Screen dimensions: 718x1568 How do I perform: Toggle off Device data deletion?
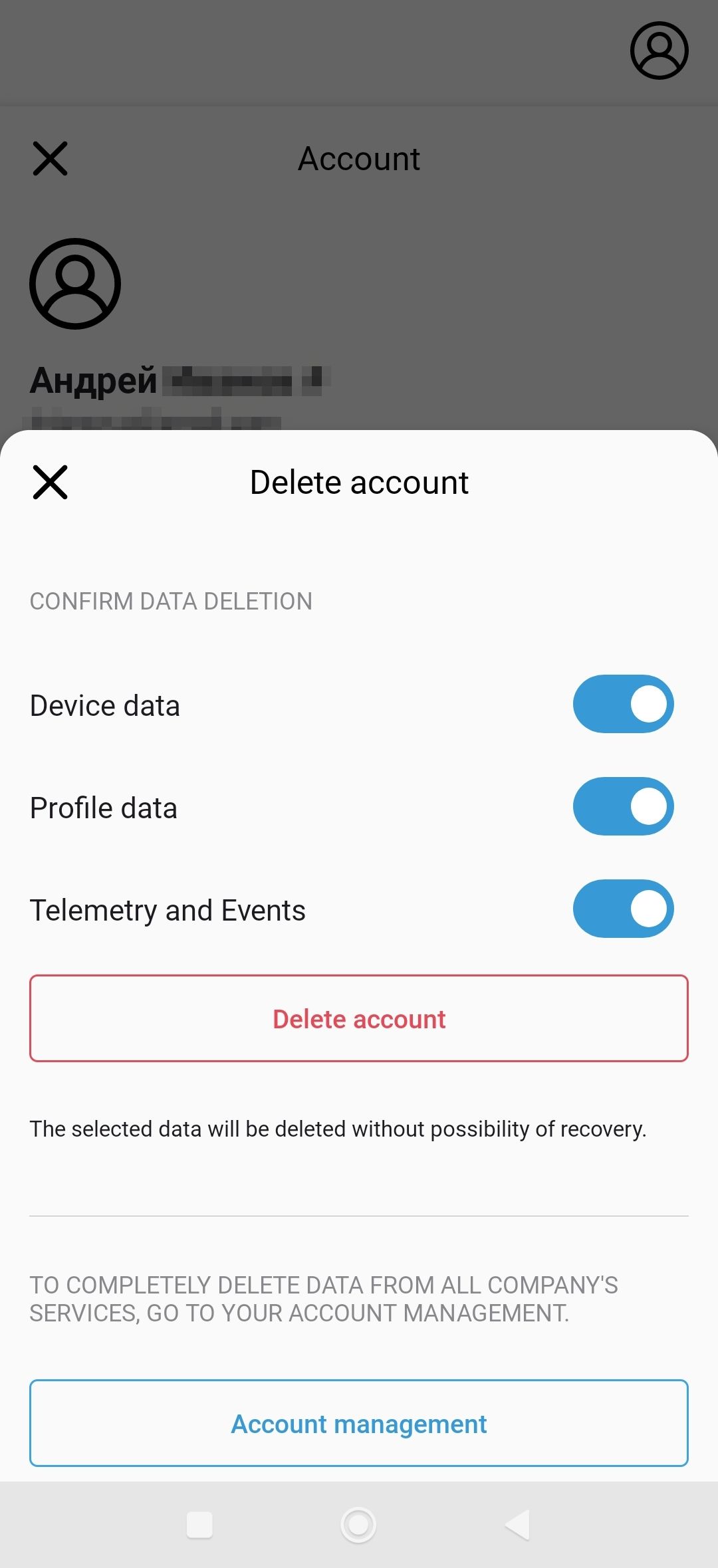pos(623,705)
